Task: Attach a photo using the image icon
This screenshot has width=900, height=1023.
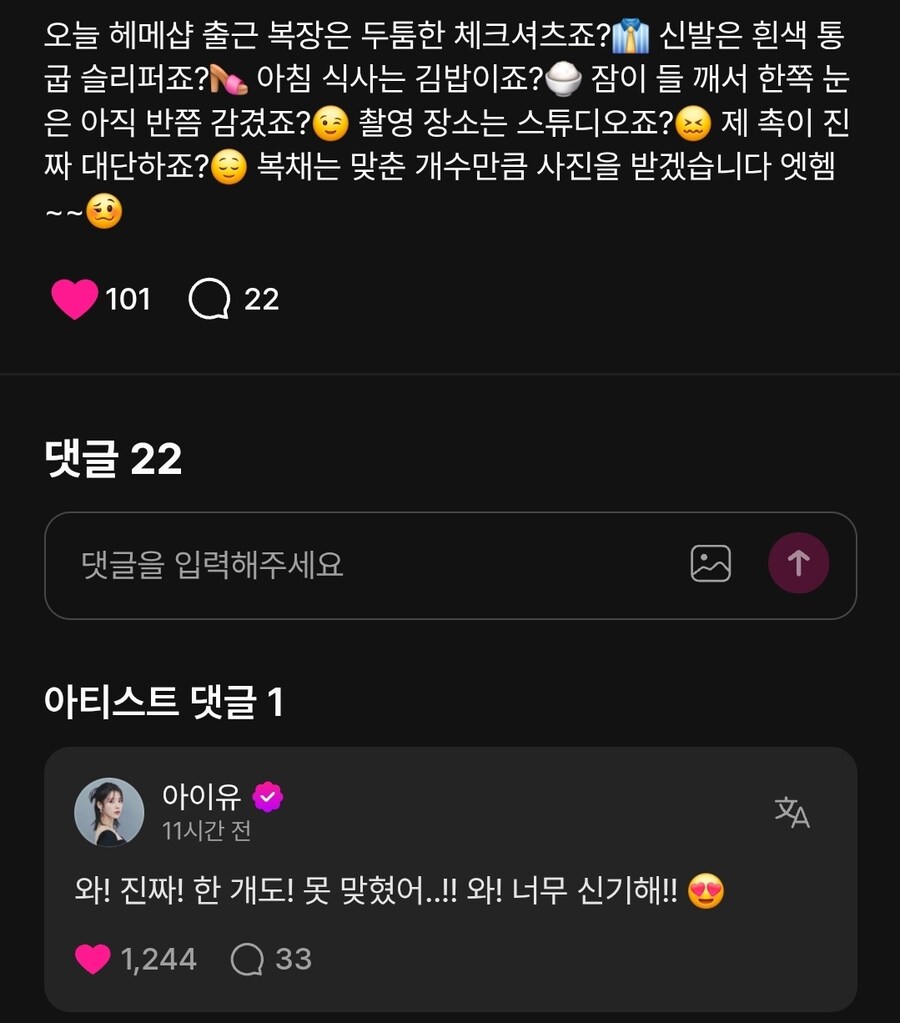Action: [712, 565]
